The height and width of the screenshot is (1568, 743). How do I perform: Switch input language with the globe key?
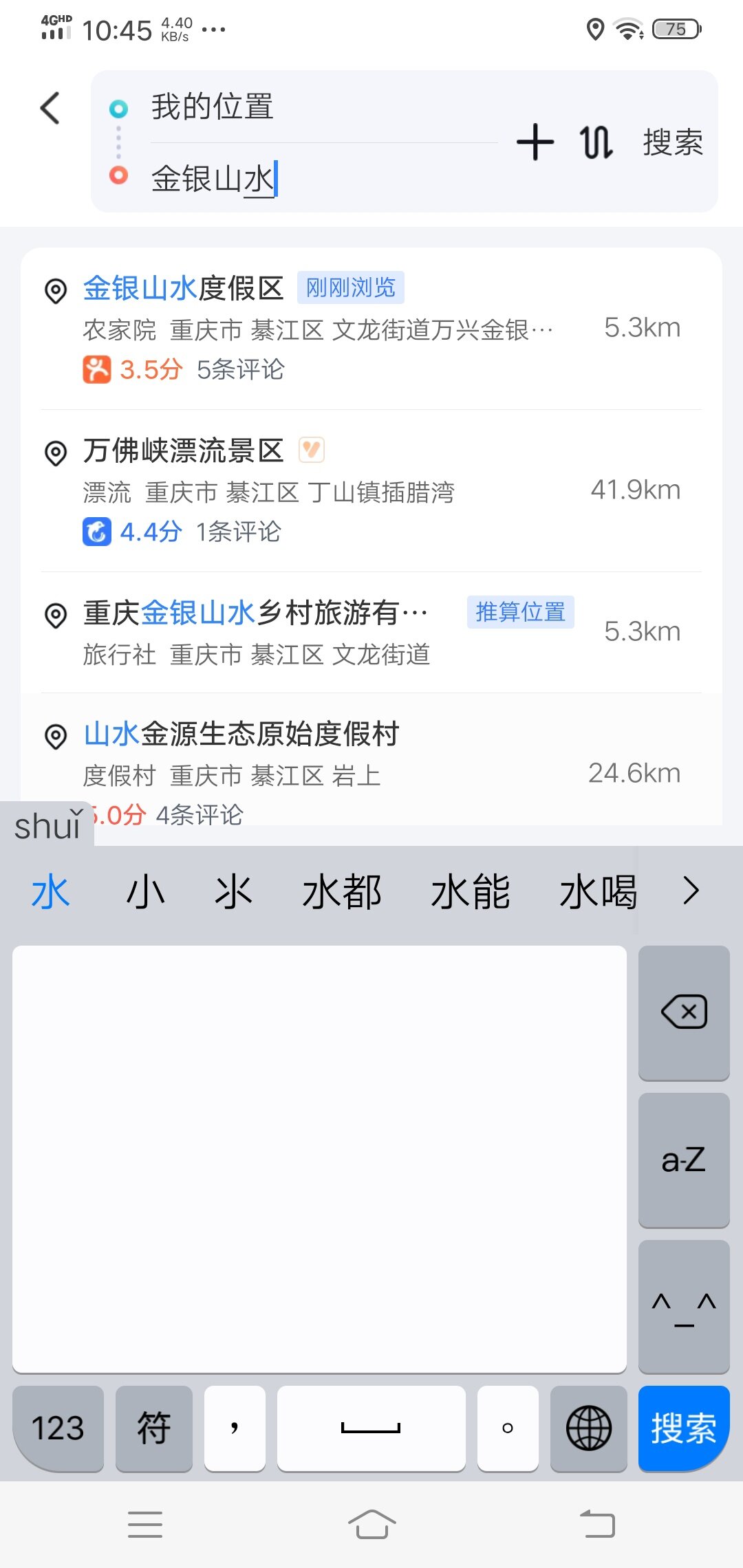pyautogui.click(x=588, y=1428)
